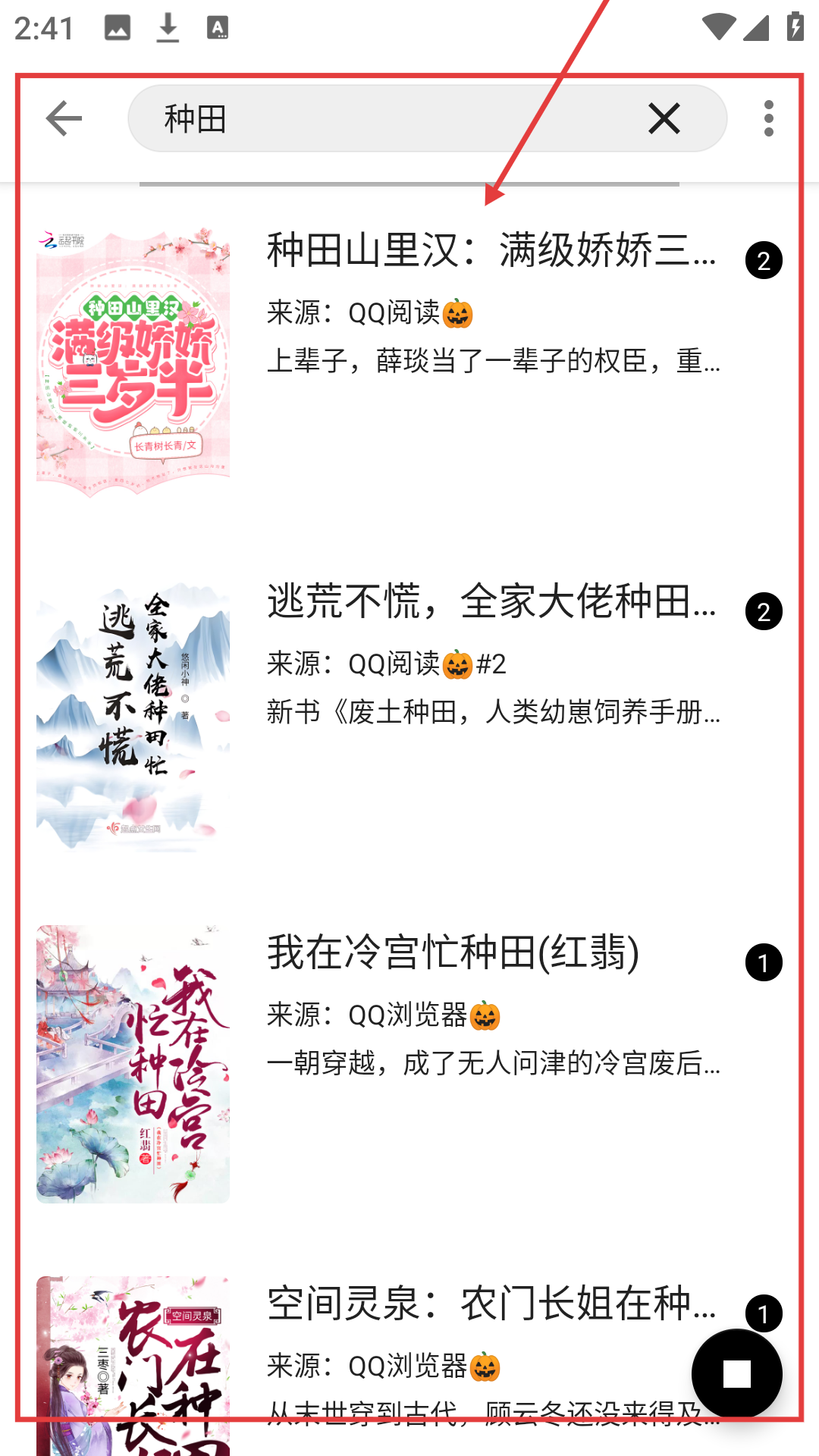Image resolution: width=819 pixels, height=1456 pixels.
Task: Stop the search with the square button
Action: click(736, 1373)
